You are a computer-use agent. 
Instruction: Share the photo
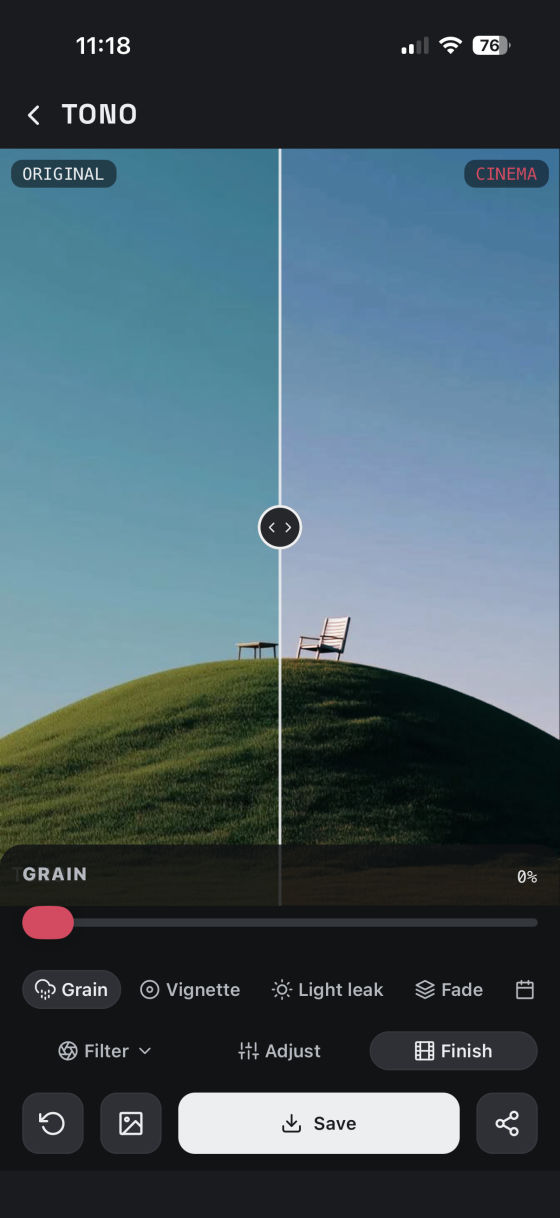point(507,1123)
